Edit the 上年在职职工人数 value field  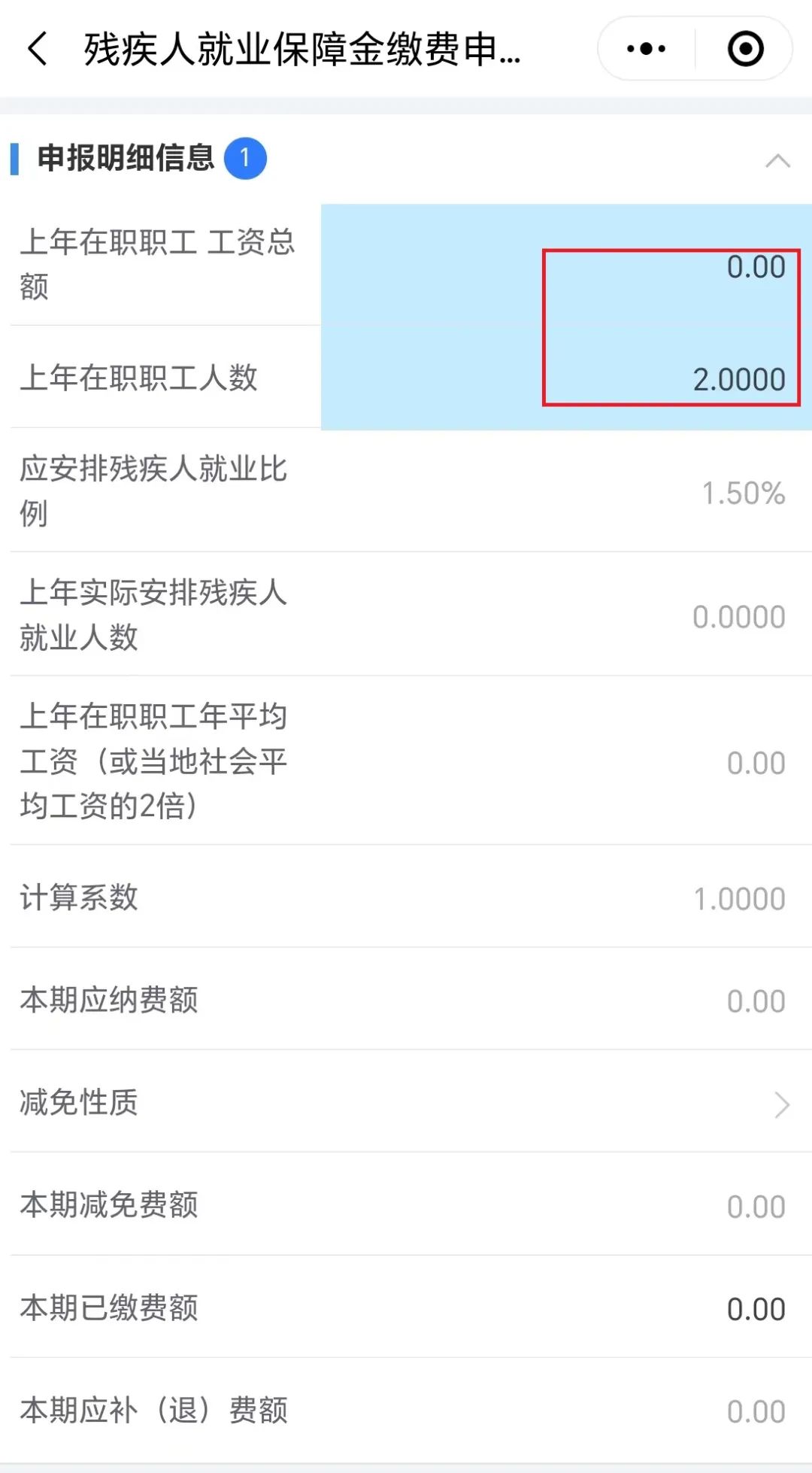pos(566,378)
